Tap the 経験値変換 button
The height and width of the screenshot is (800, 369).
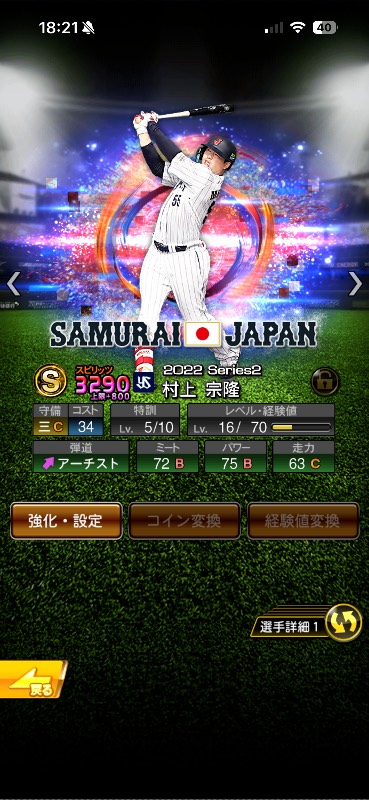[x=303, y=520]
